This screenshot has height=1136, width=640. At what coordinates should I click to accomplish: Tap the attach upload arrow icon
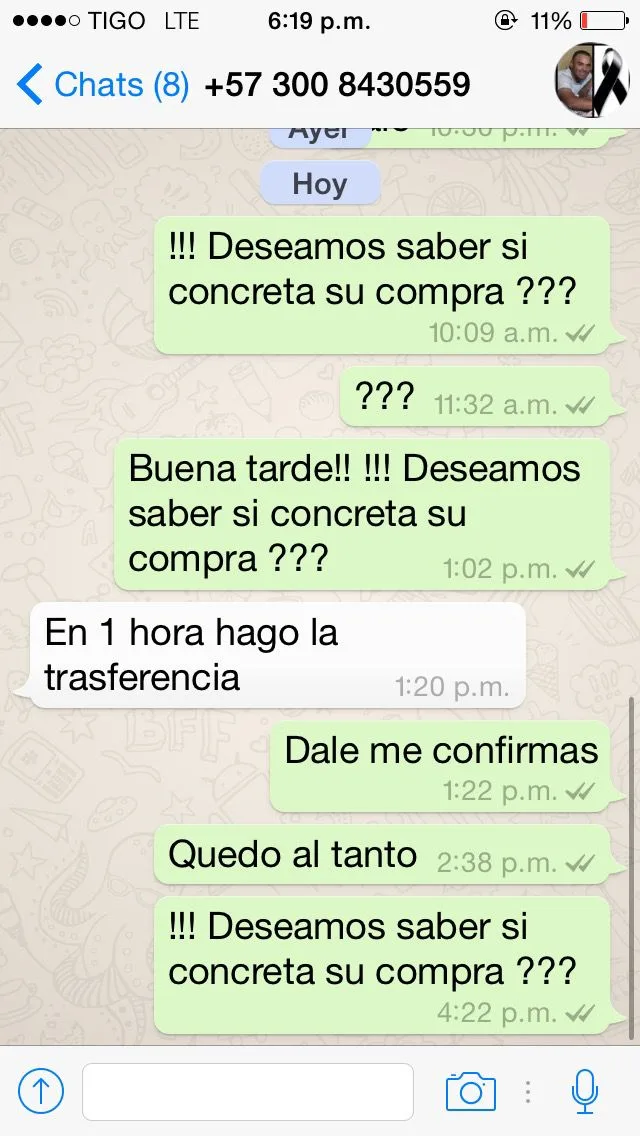41,1090
